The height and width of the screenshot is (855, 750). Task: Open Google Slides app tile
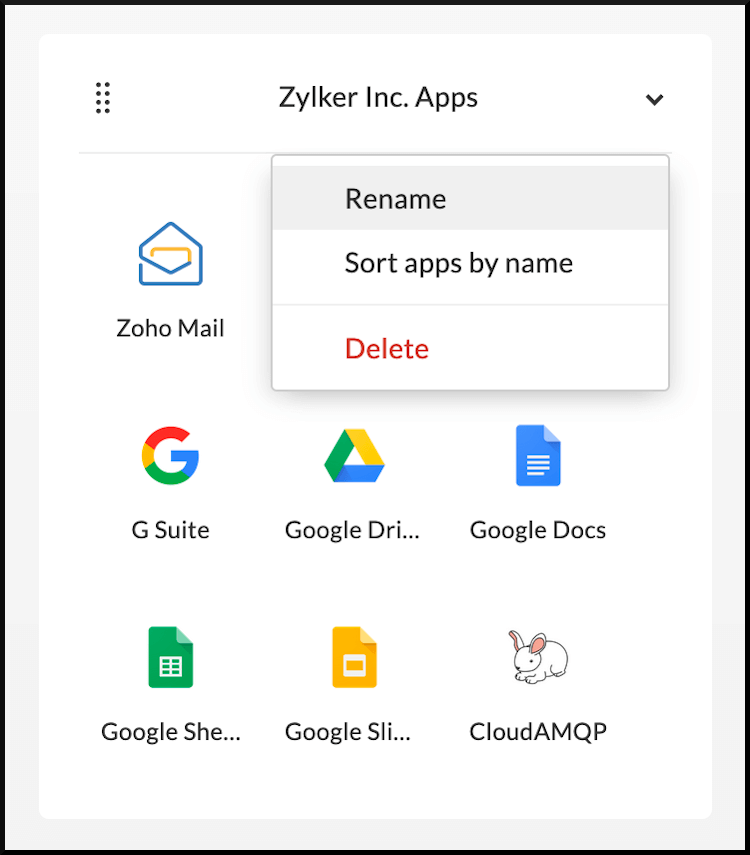[354, 658]
